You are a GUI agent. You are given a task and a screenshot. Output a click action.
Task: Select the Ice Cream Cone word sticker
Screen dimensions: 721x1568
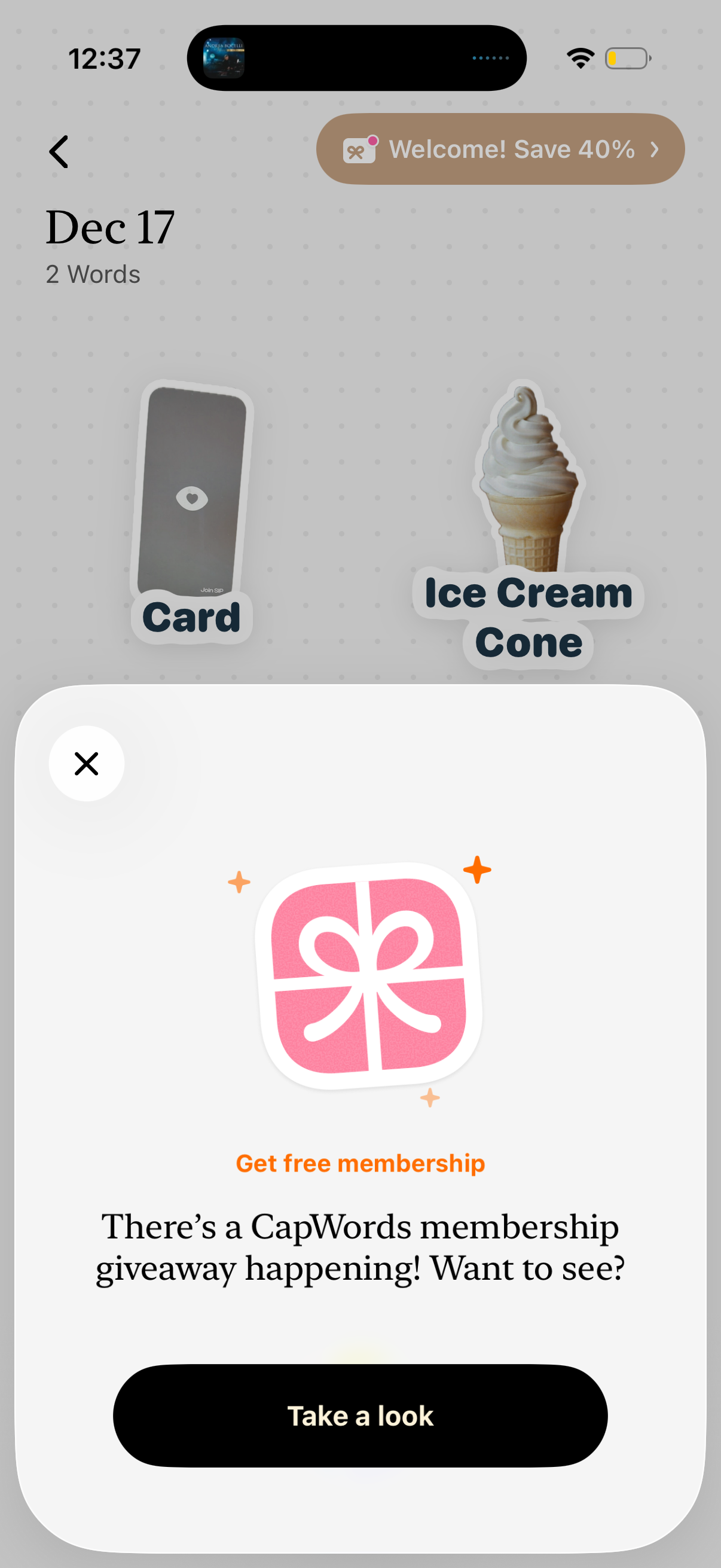pos(528,616)
